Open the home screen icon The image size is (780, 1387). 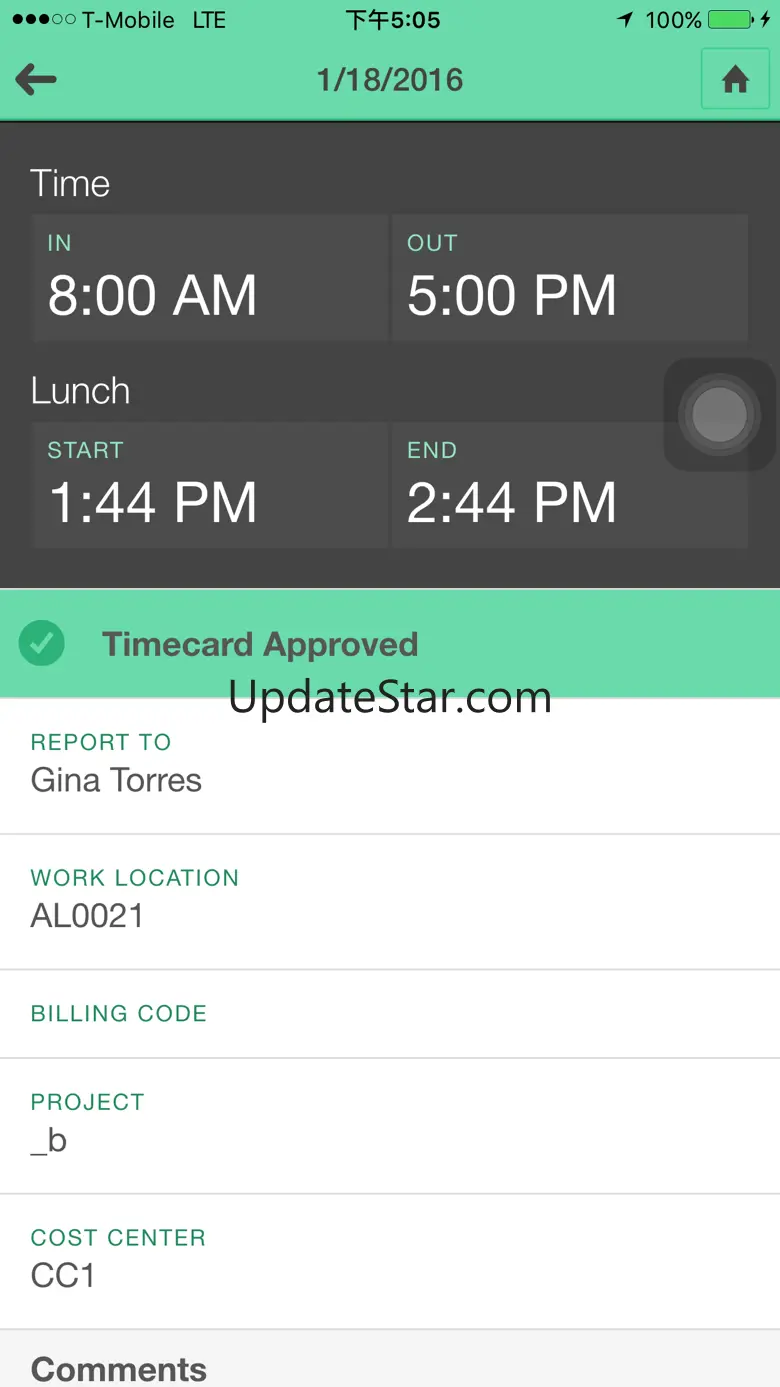click(735, 79)
